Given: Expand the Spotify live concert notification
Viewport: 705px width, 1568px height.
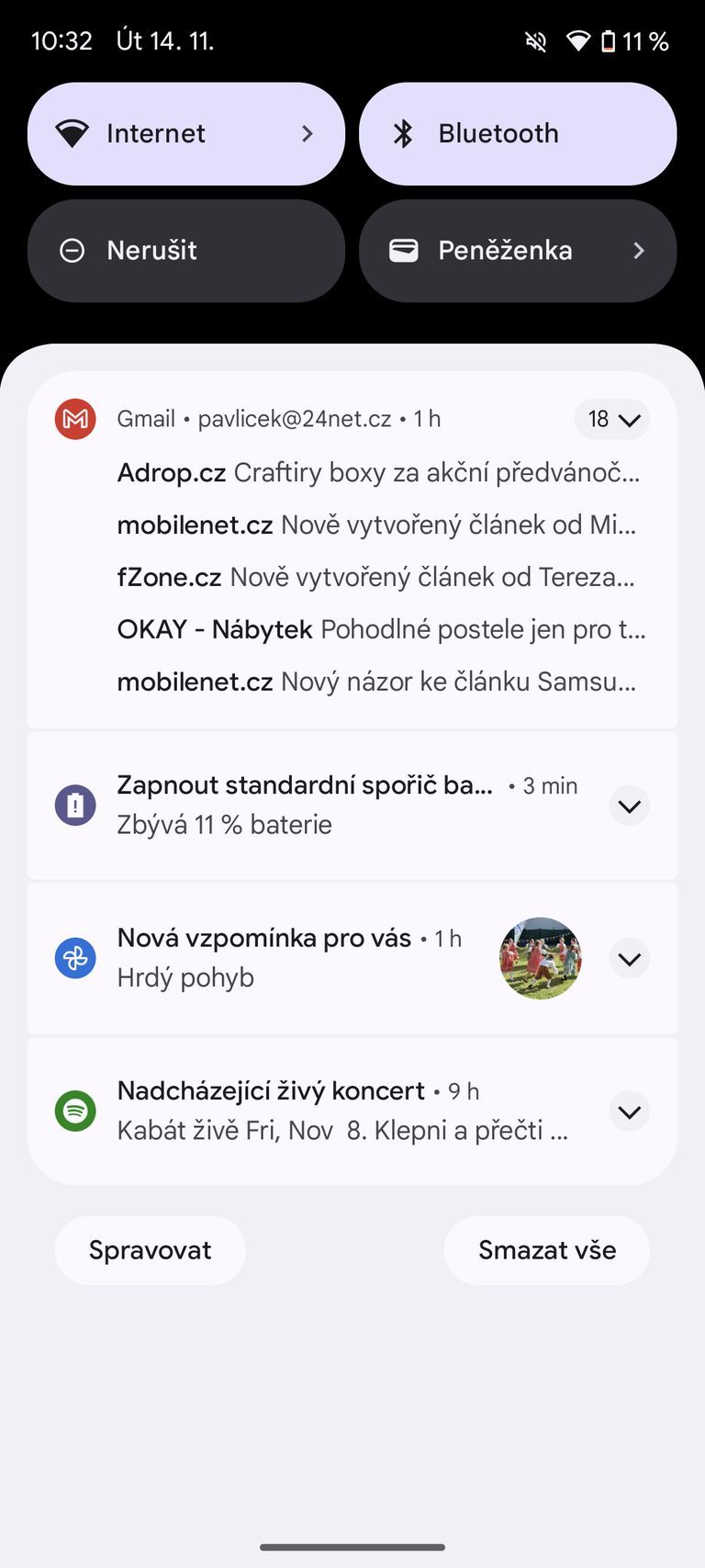Looking at the screenshot, I should (x=629, y=1111).
